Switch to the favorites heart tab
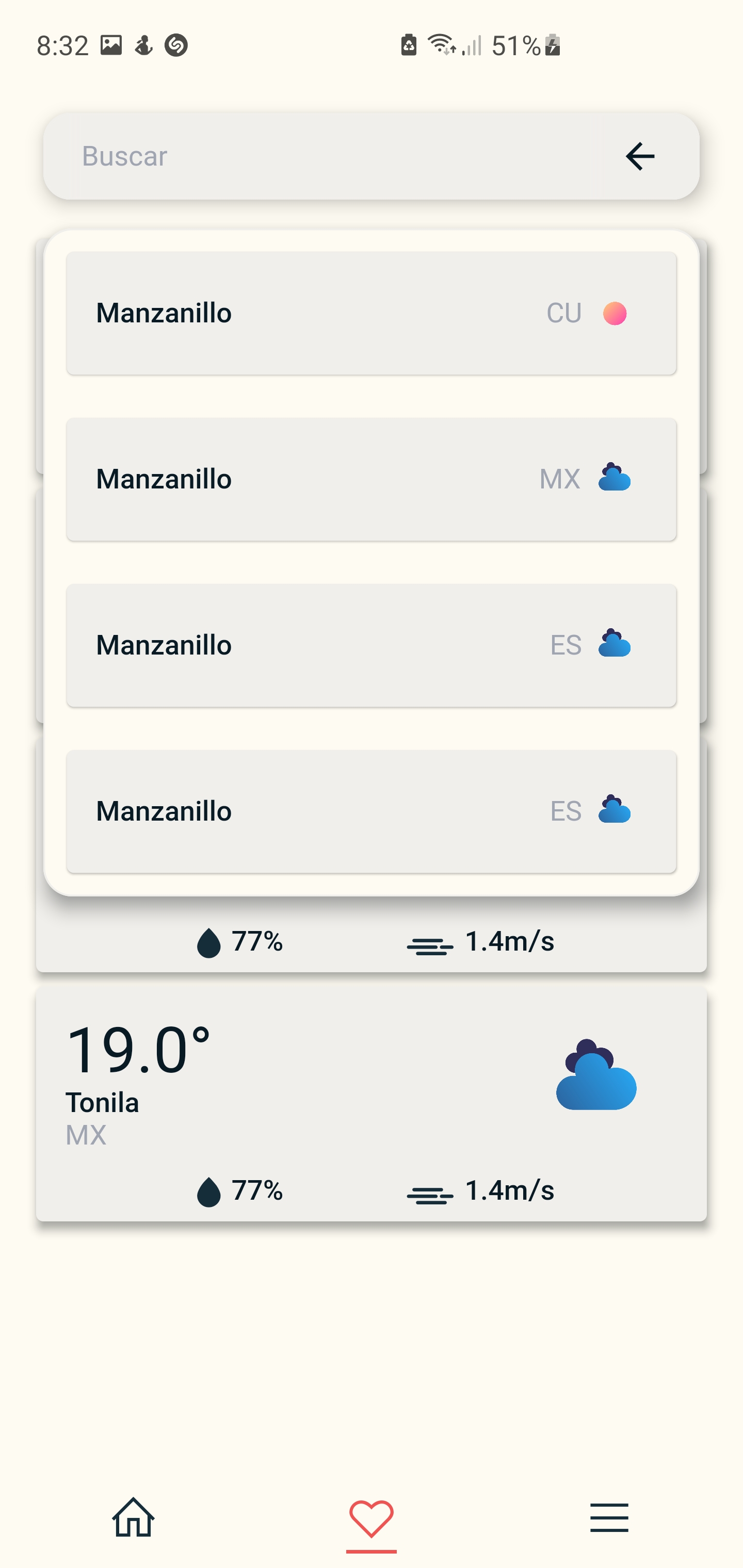 point(371,1517)
